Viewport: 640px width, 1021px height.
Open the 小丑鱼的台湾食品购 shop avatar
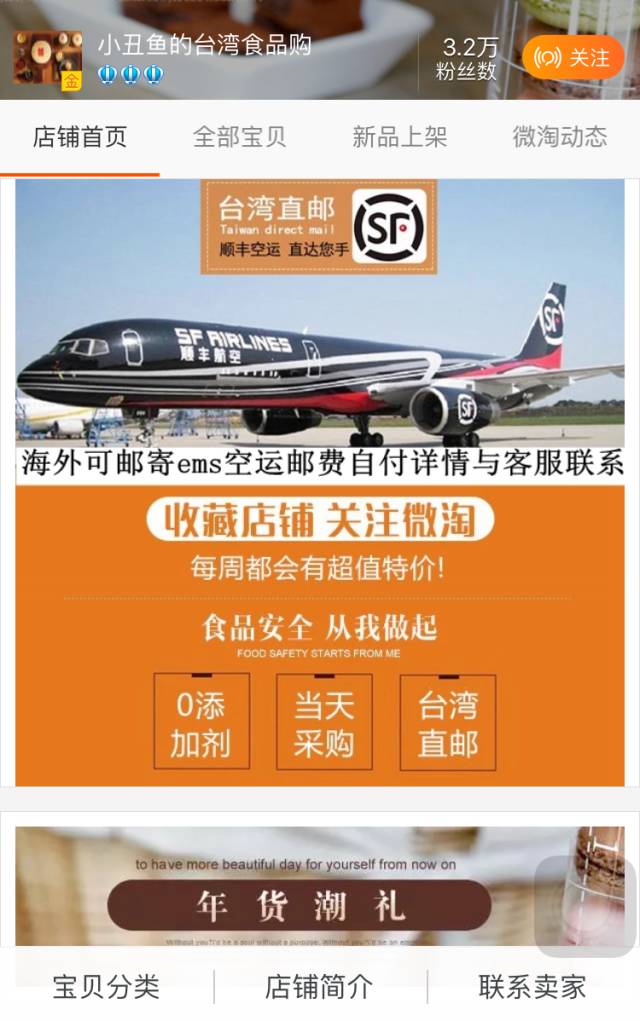pos(48,58)
